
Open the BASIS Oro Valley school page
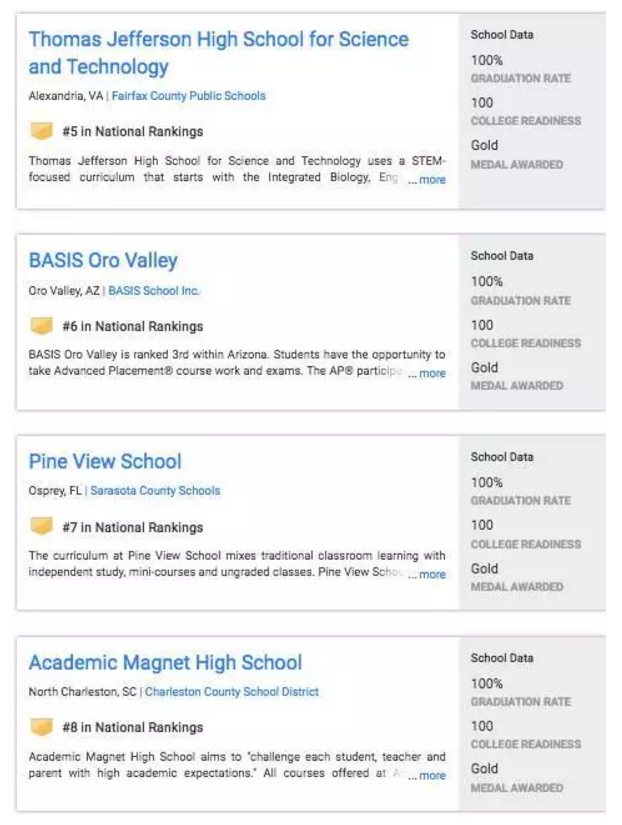(103, 261)
